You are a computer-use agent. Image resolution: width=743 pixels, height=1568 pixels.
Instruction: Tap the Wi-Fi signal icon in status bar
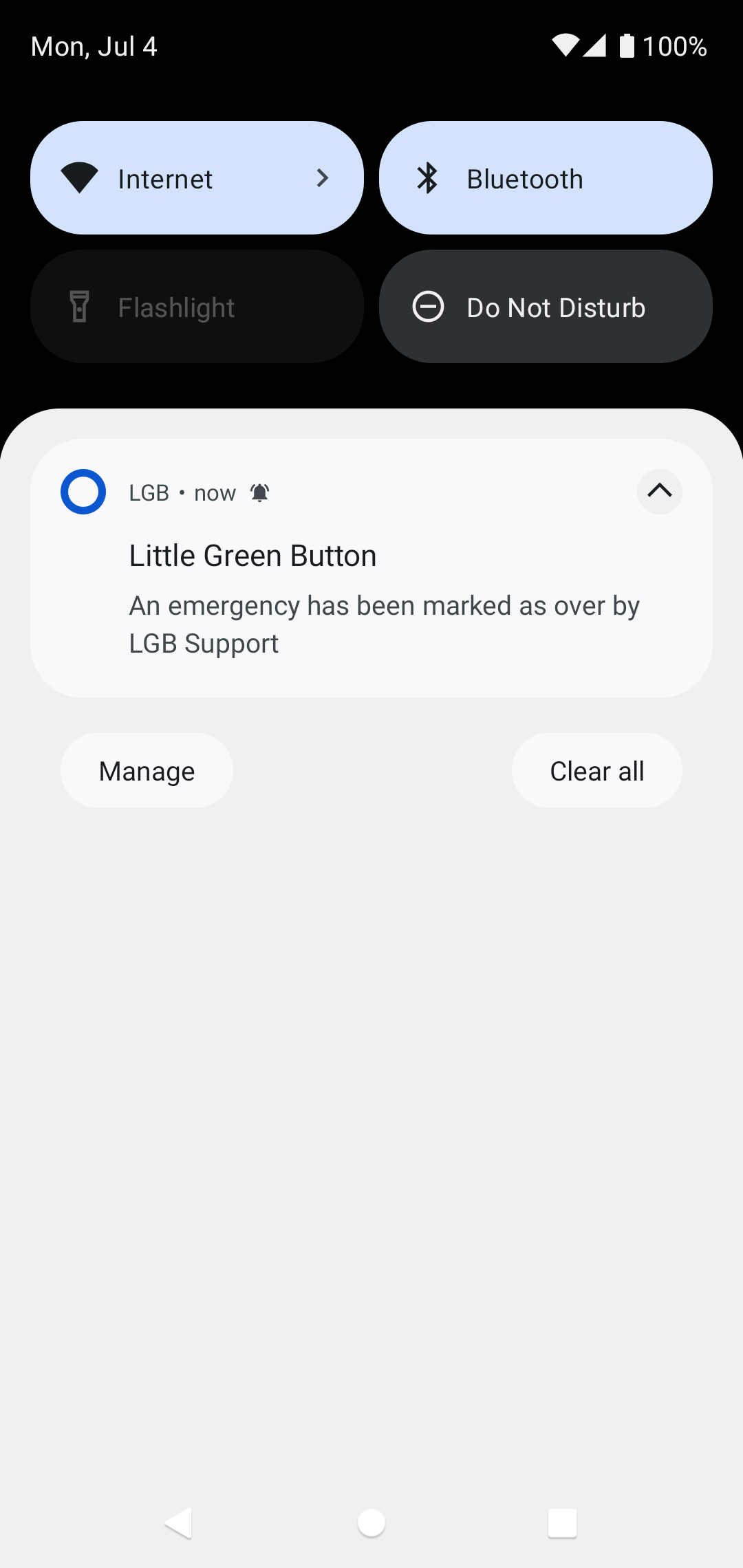(x=566, y=45)
